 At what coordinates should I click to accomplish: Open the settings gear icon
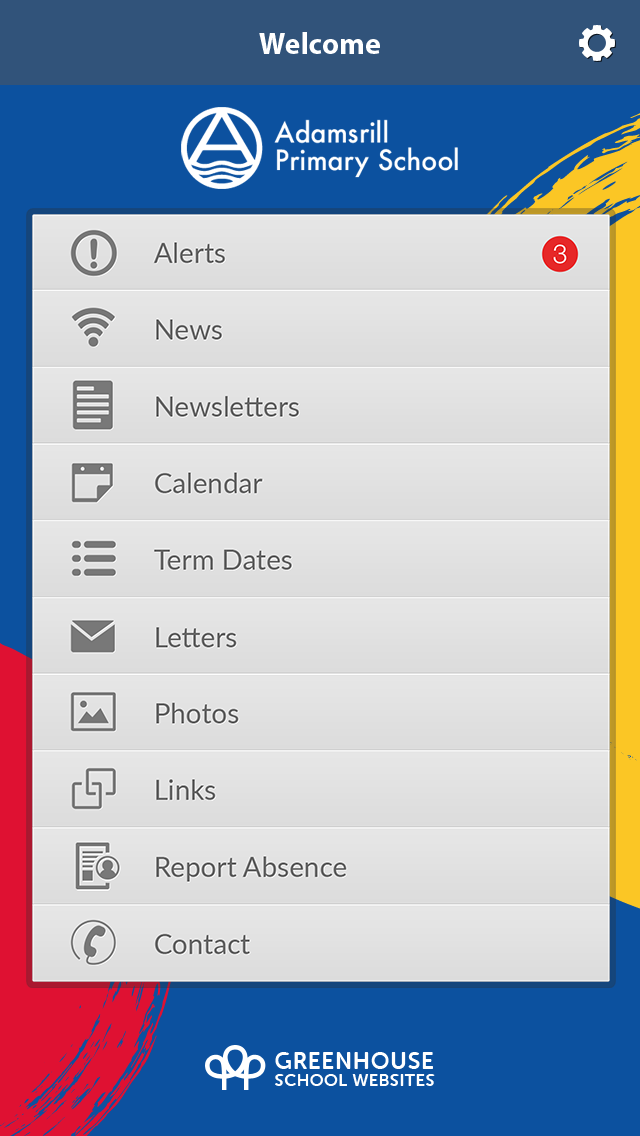(597, 43)
